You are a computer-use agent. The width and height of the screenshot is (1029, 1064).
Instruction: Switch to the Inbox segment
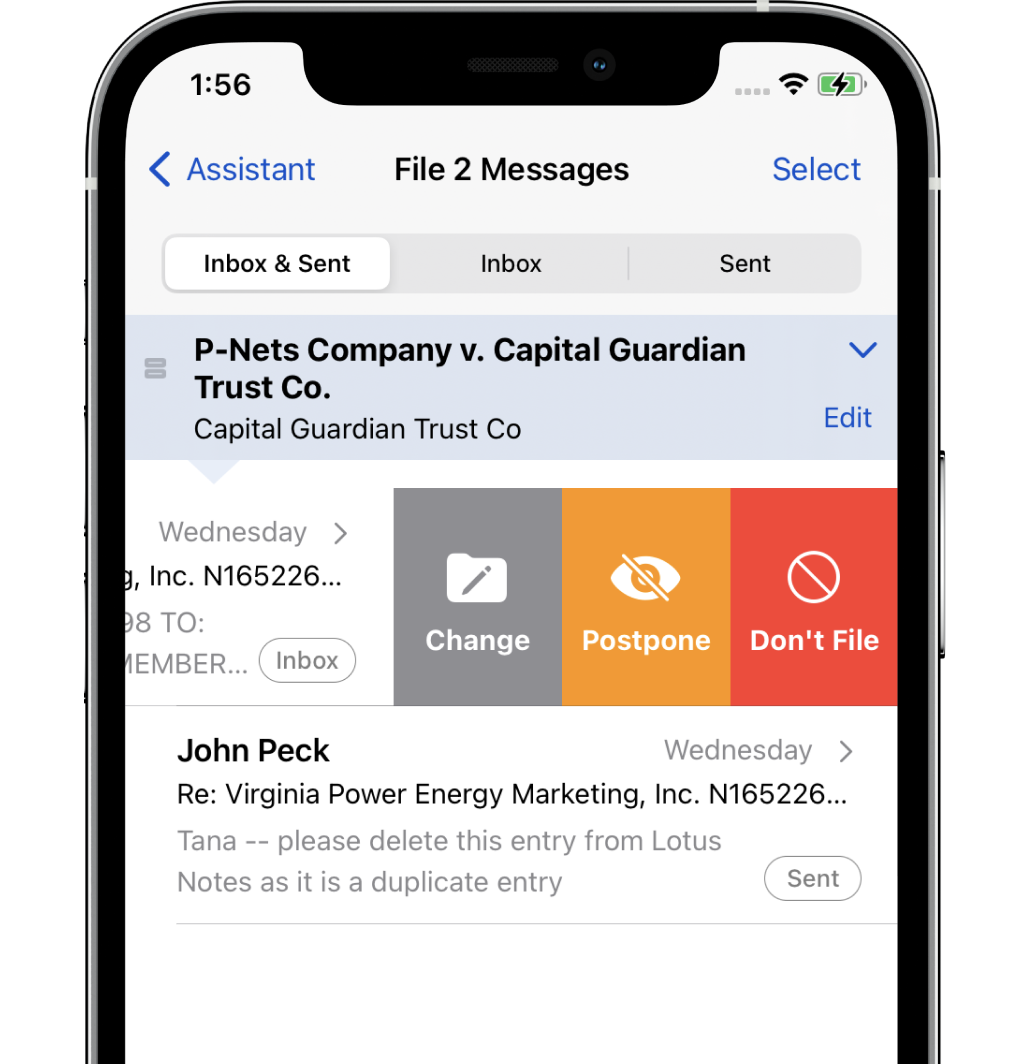510,264
